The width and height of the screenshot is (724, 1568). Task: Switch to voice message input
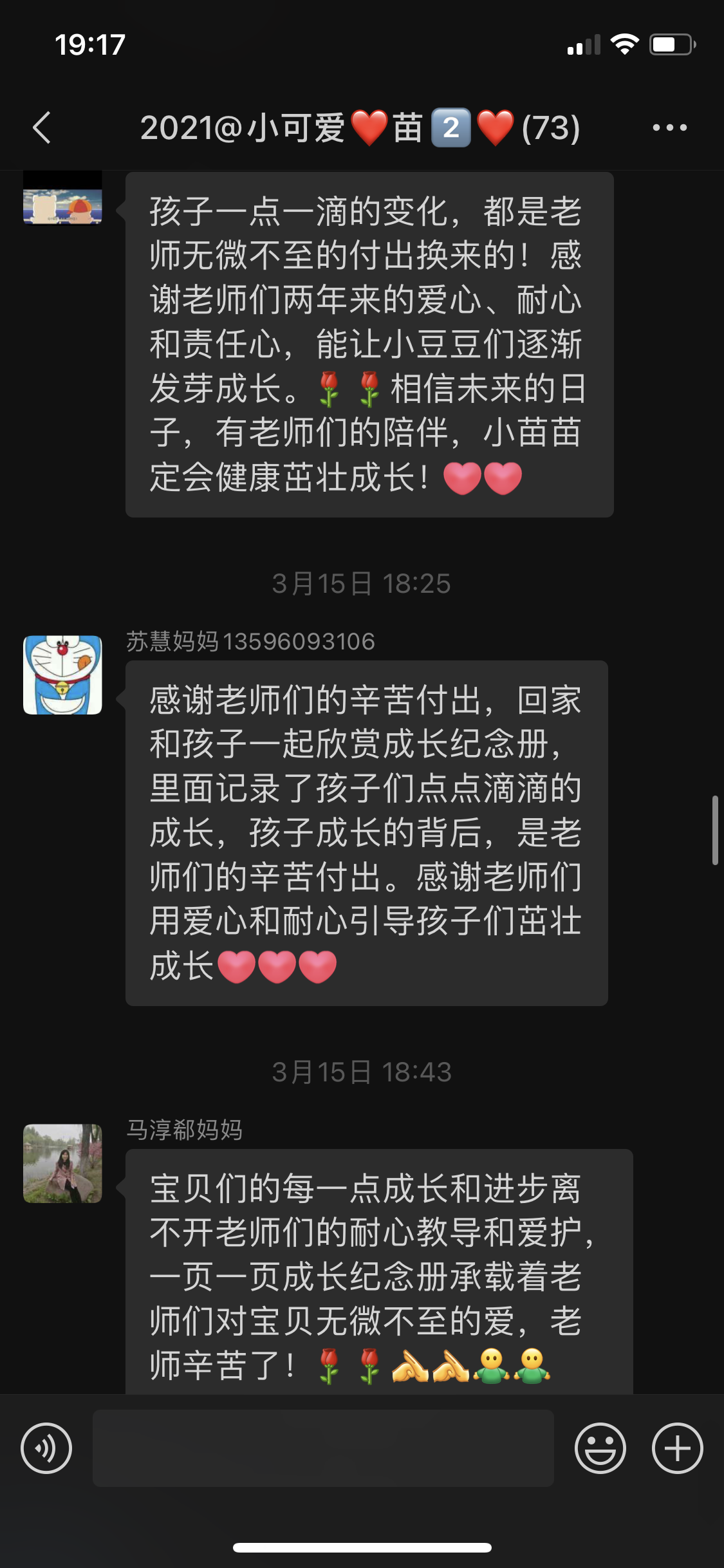pyautogui.click(x=46, y=1448)
